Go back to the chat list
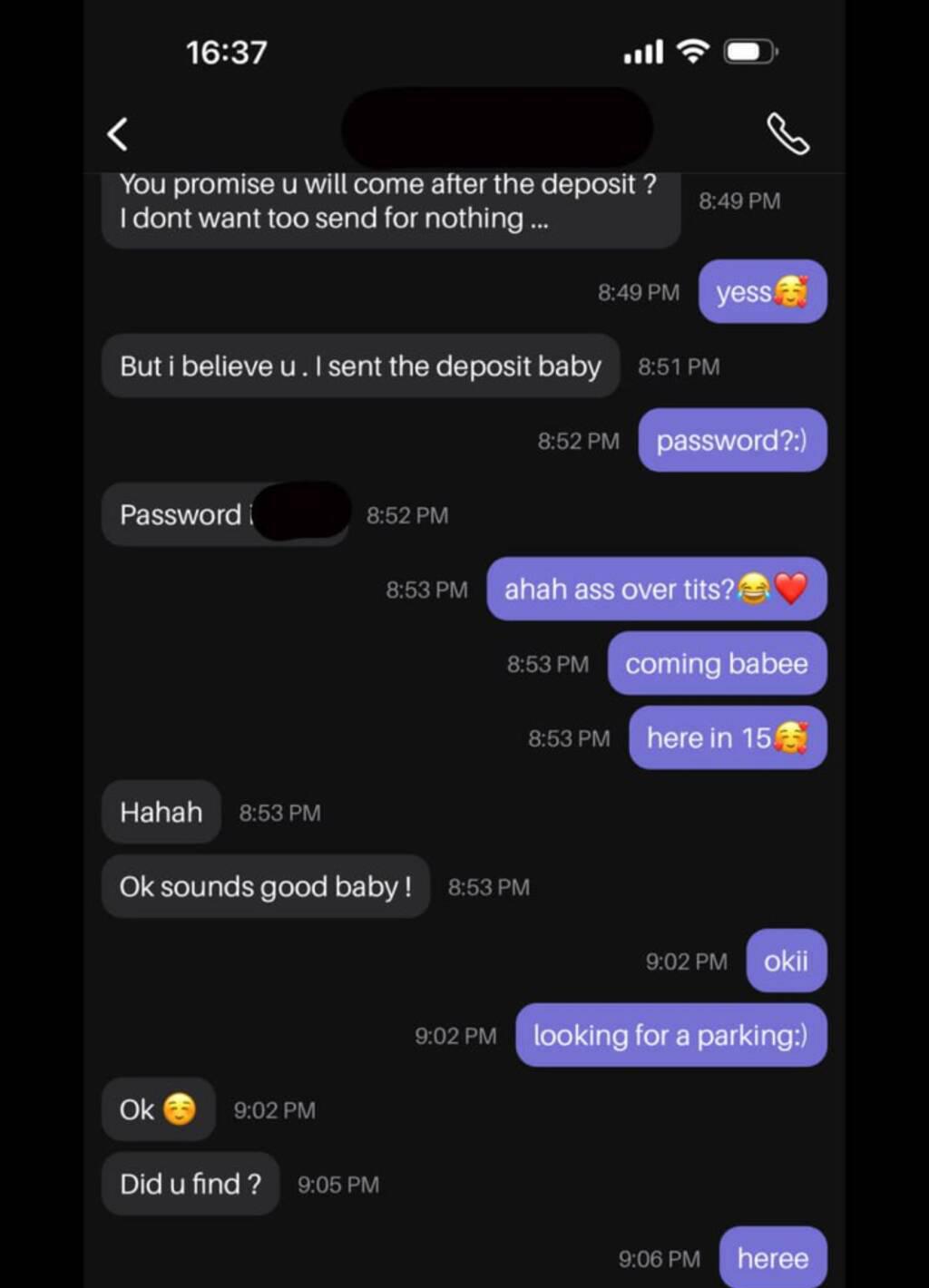This screenshot has height=1288, width=929. pos(118,134)
